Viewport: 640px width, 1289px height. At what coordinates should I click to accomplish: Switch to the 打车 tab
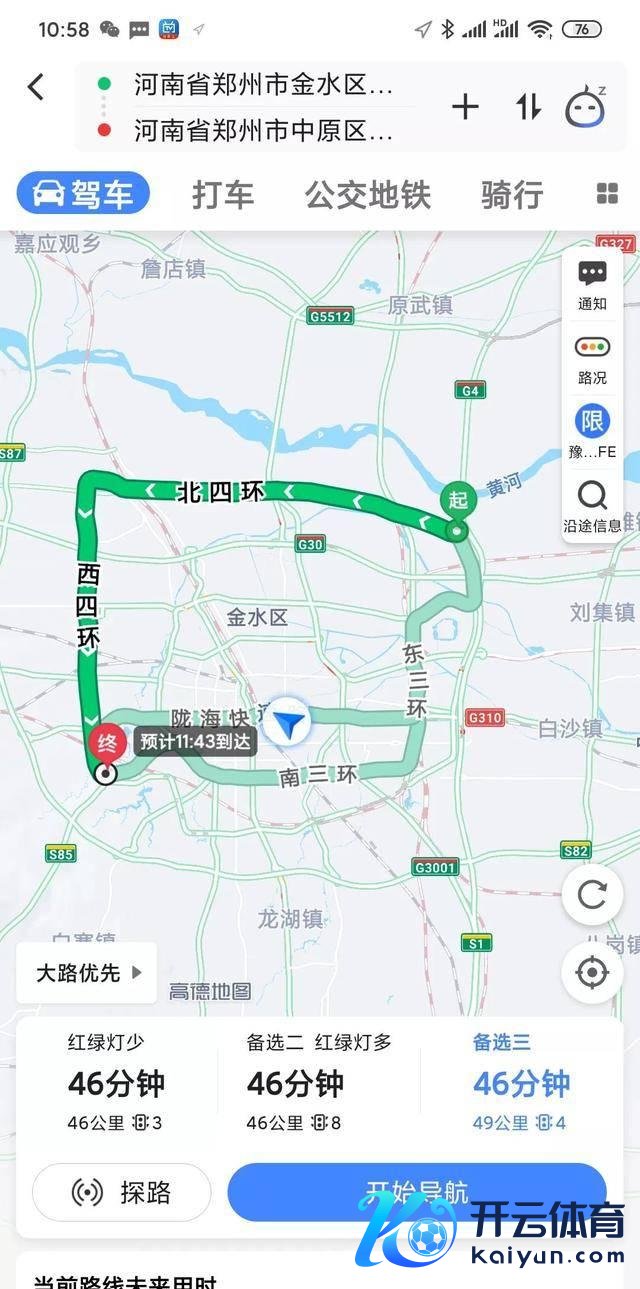pos(223,195)
